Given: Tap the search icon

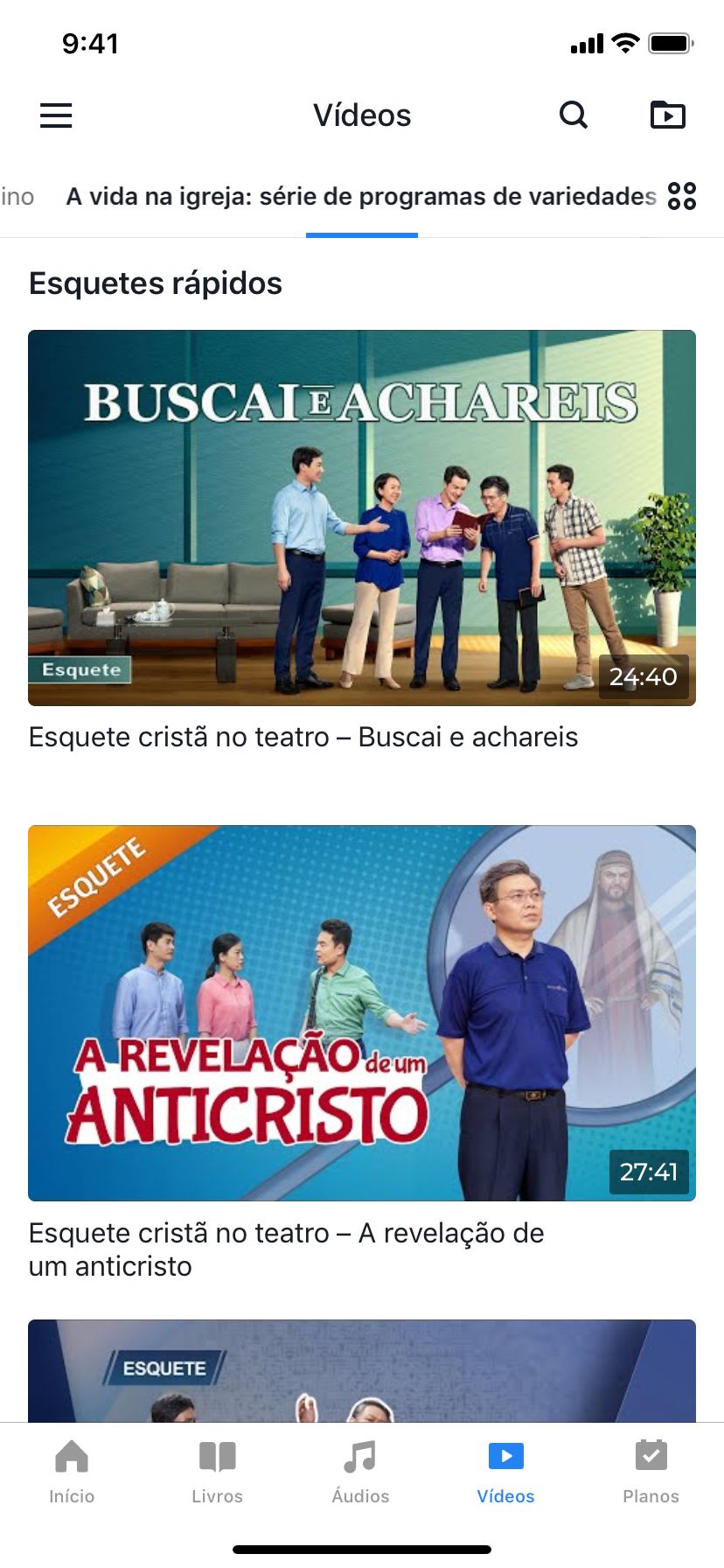Looking at the screenshot, I should click(574, 115).
